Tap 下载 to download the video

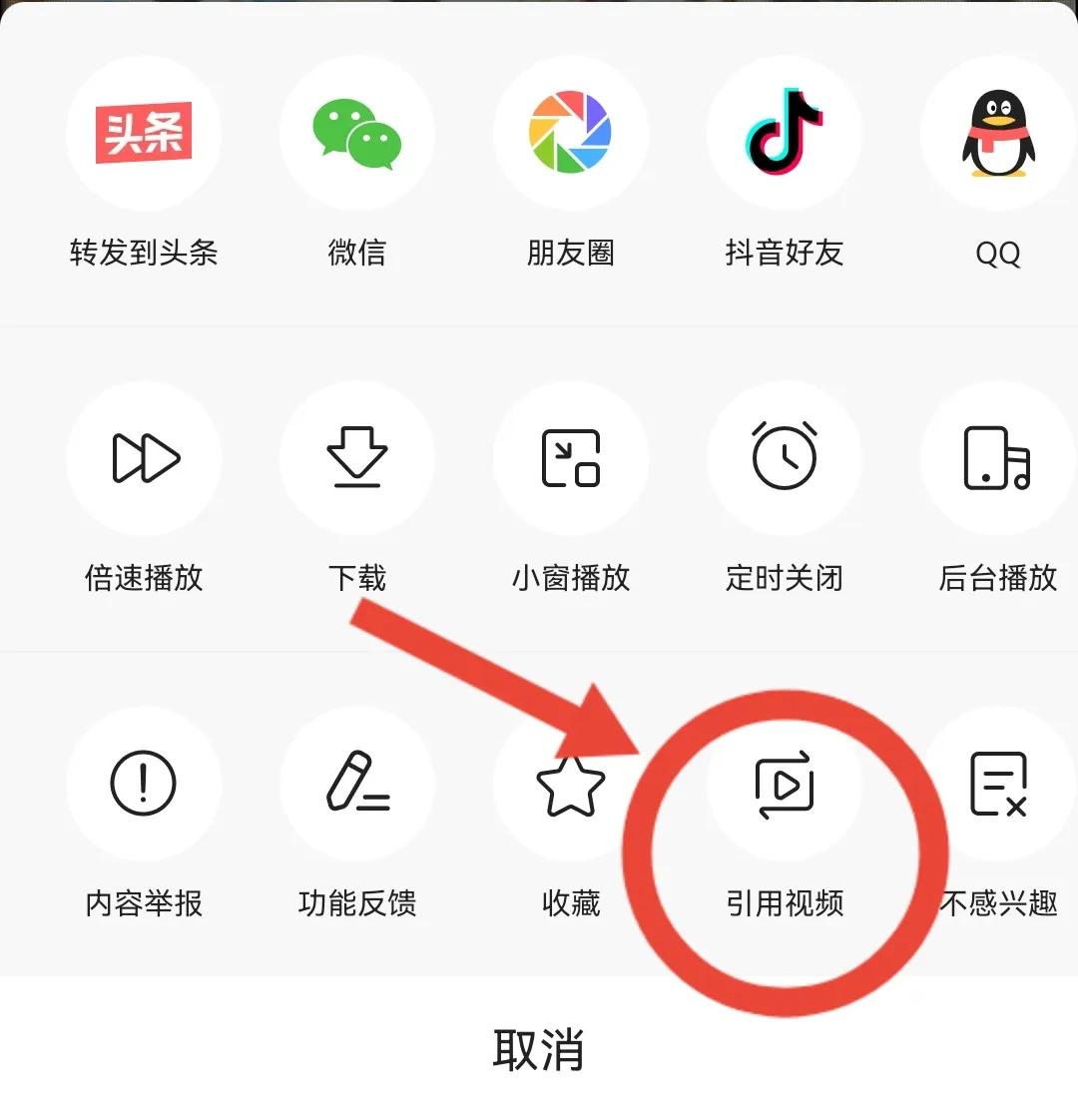coord(357,459)
